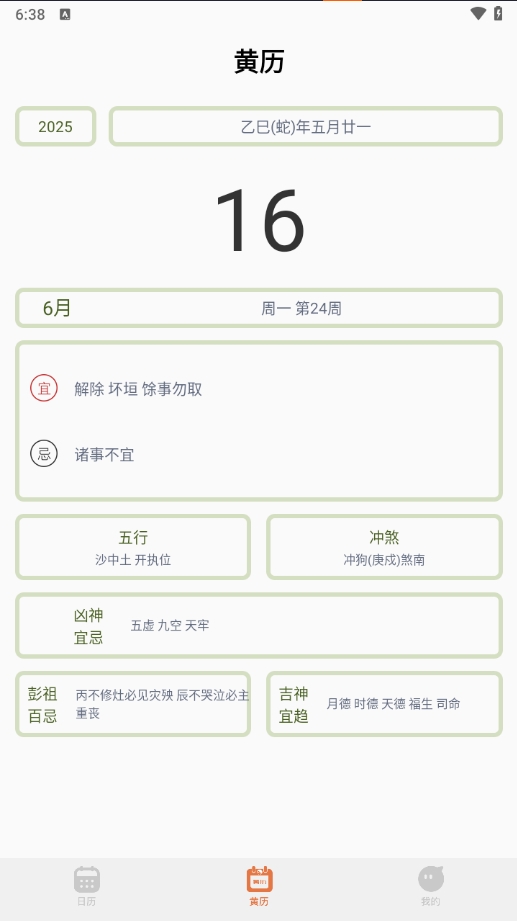Viewport: 517px width, 921px height.
Task: Open the 2025 year picker
Action: [x=55, y=126]
